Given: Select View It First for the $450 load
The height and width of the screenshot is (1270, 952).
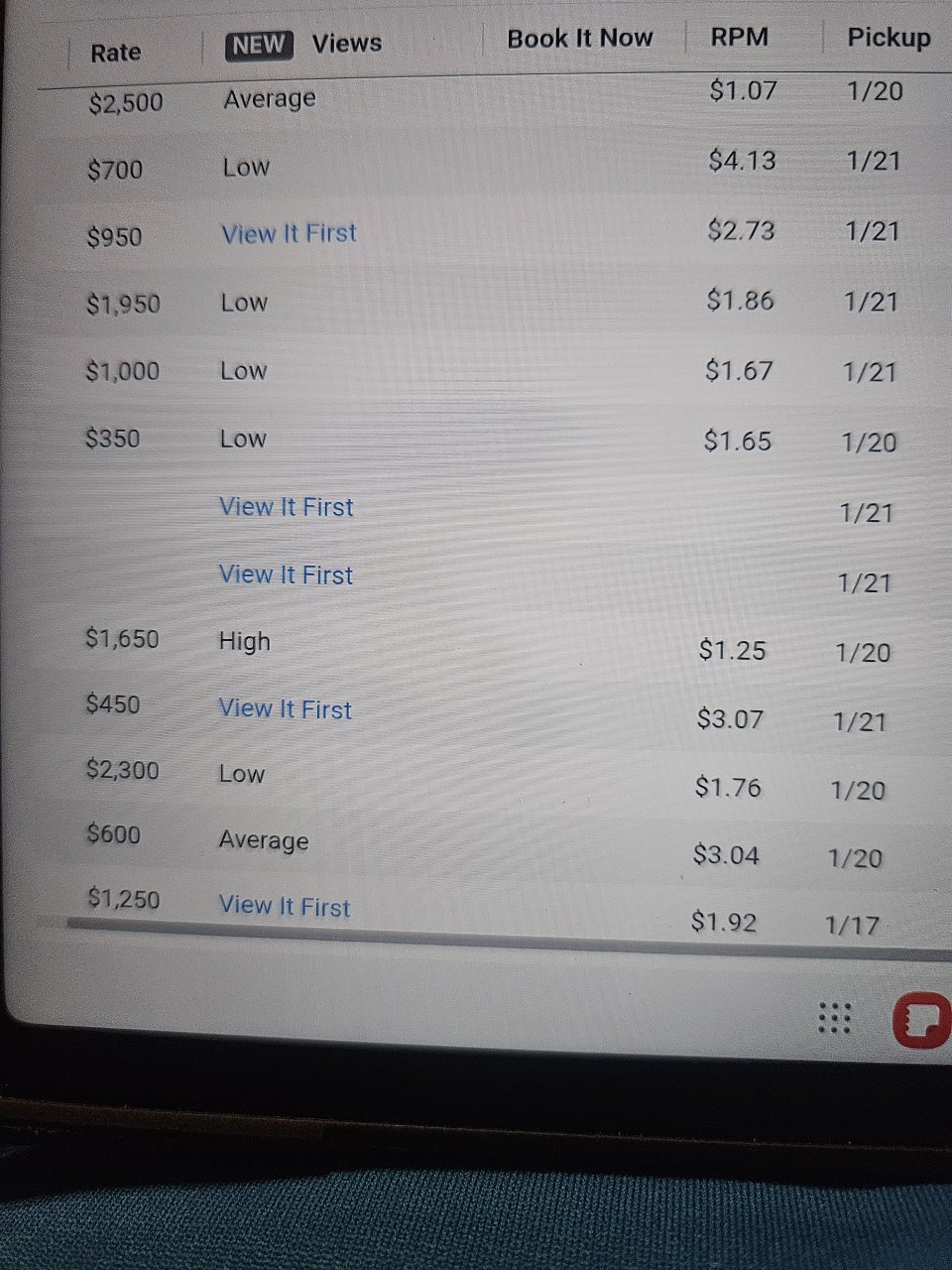Looking at the screenshot, I should [x=286, y=709].
